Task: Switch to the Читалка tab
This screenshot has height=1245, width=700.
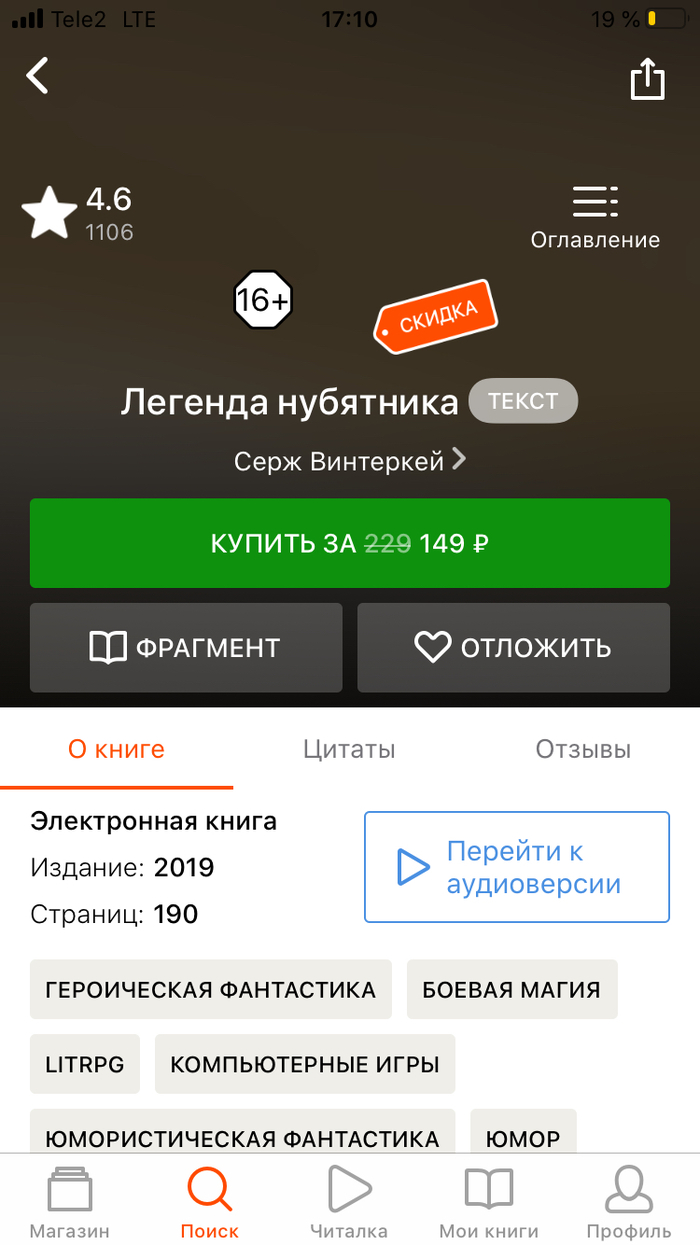Action: 349,1203
